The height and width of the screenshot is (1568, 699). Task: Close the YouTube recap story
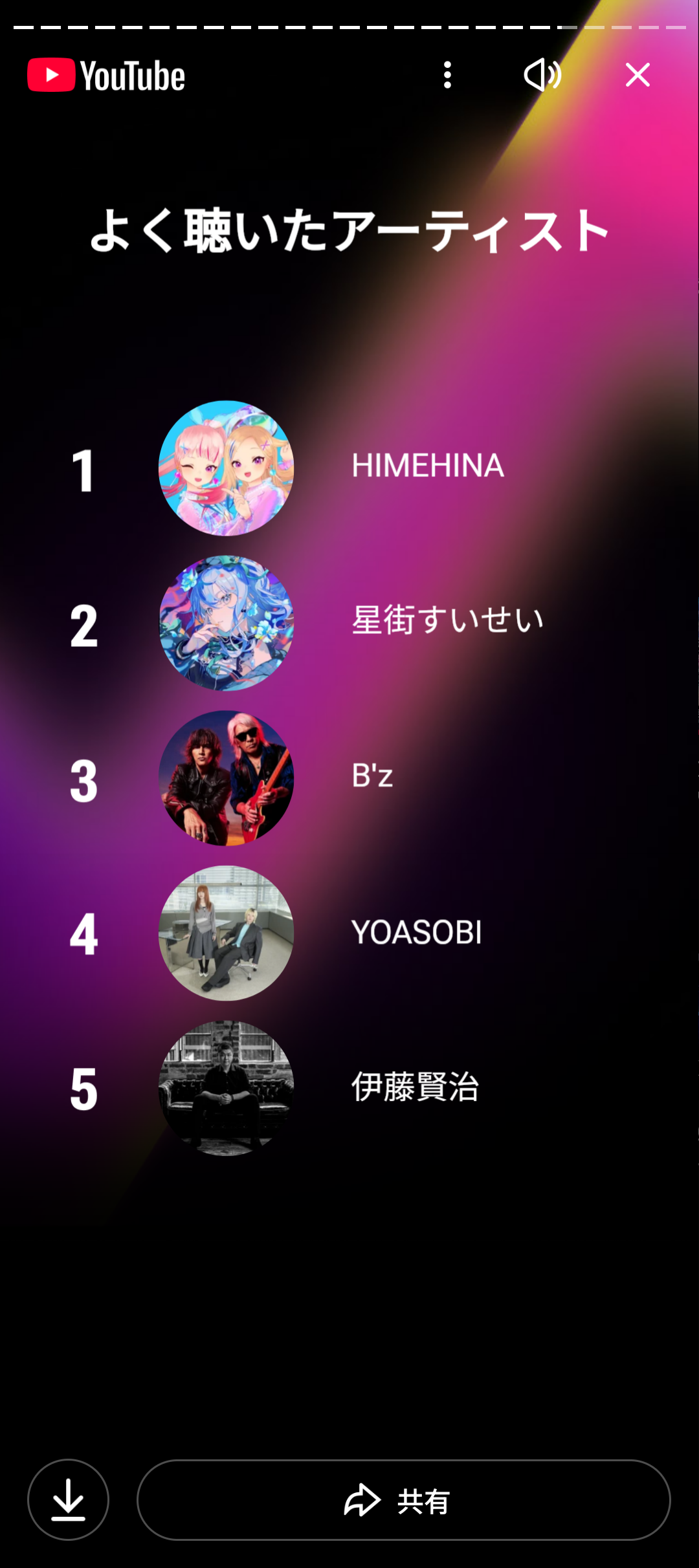[x=638, y=75]
